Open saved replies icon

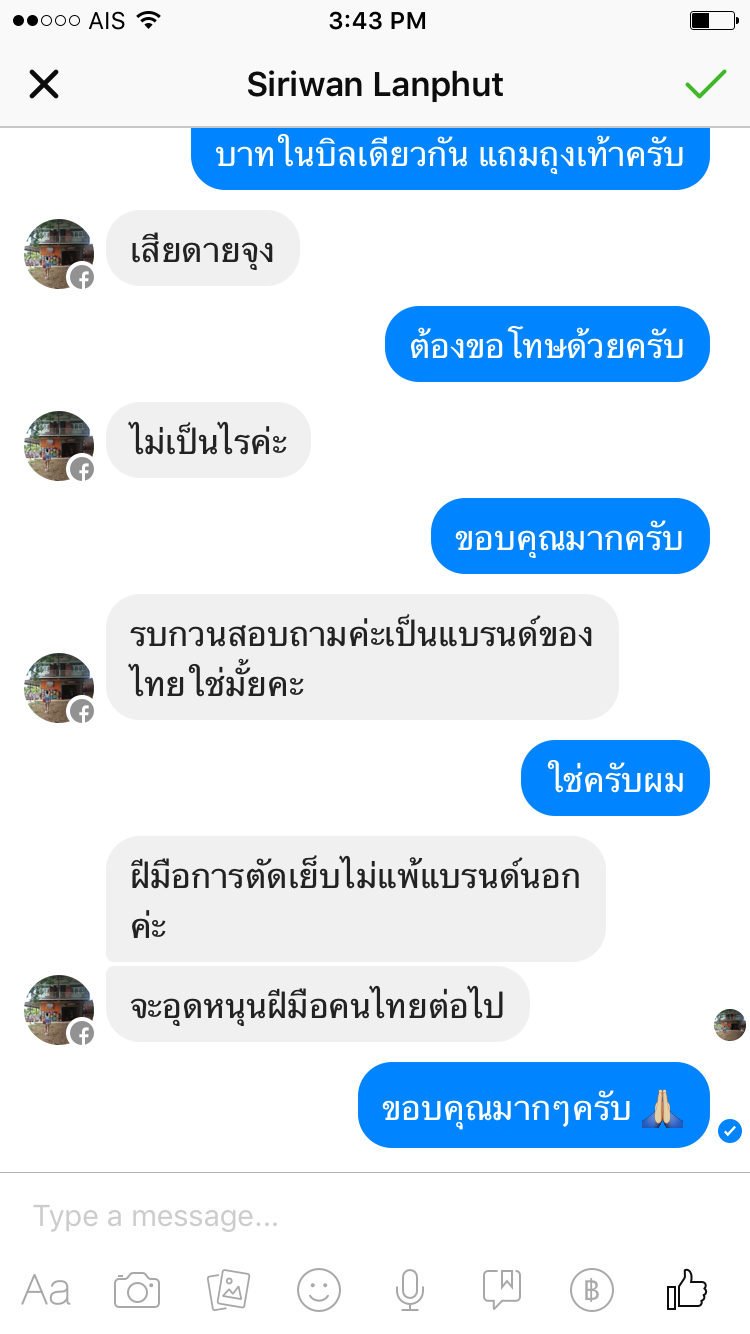tap(500, 1290)
